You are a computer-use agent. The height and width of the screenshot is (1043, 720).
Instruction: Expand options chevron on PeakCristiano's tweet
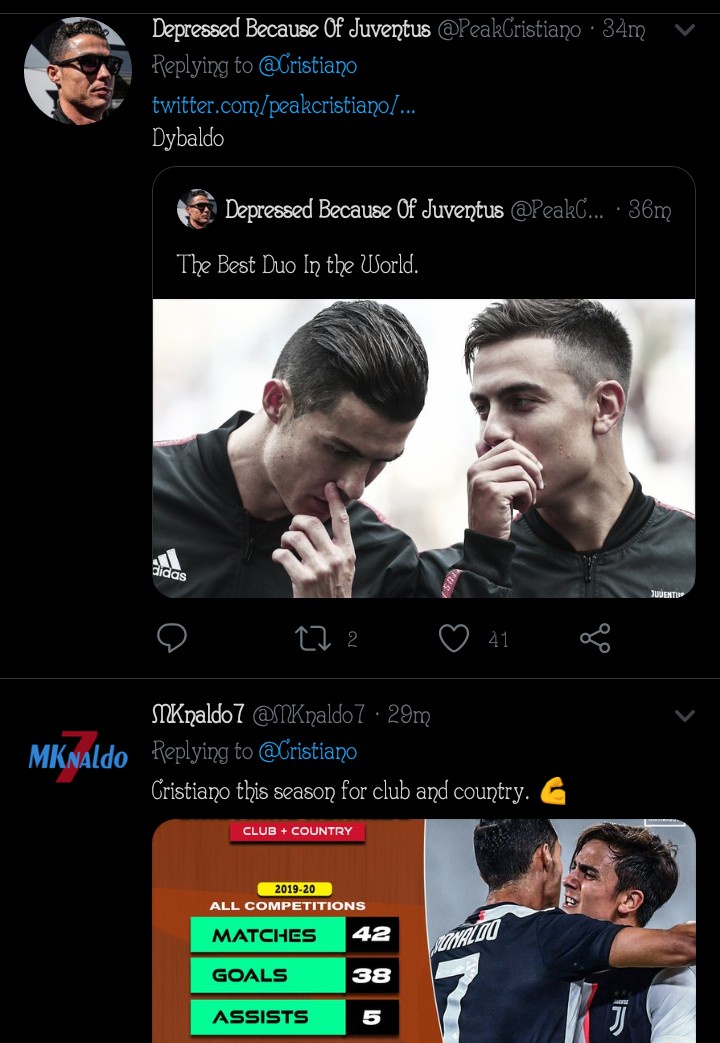click(x=685, y=30)
